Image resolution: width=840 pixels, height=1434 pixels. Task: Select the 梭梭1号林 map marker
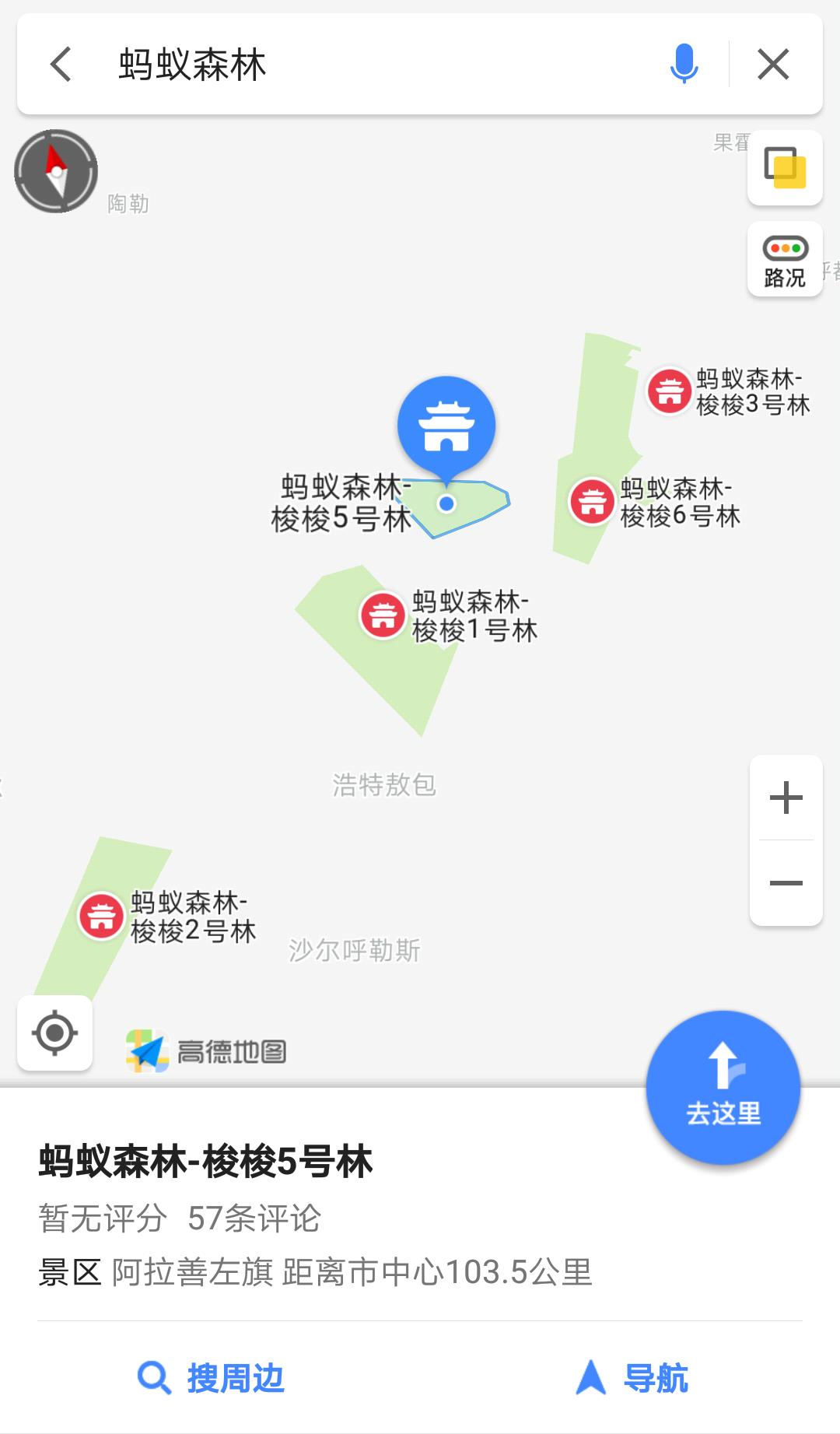tap(382, 615)
